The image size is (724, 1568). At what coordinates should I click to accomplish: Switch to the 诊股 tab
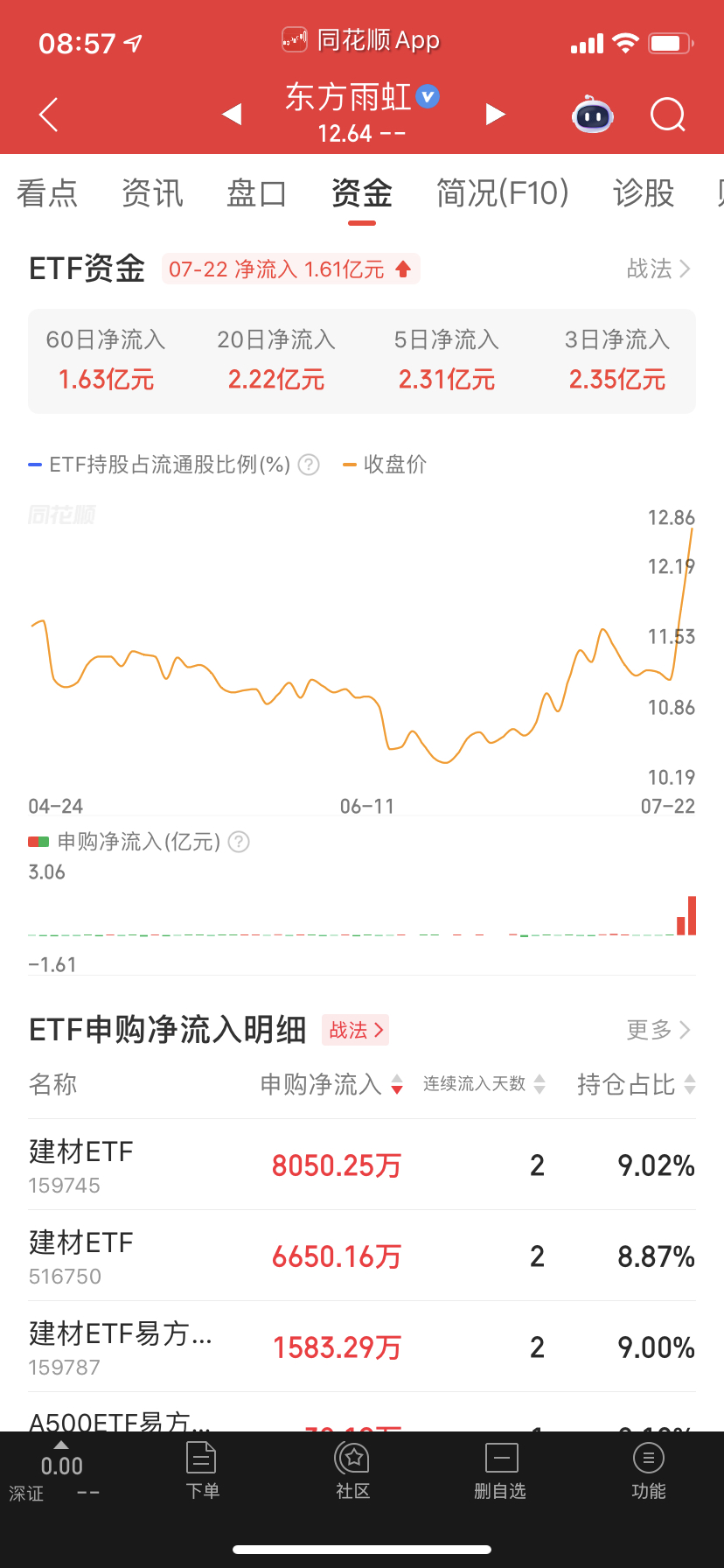pyautogui.click(x=644, y=192)
